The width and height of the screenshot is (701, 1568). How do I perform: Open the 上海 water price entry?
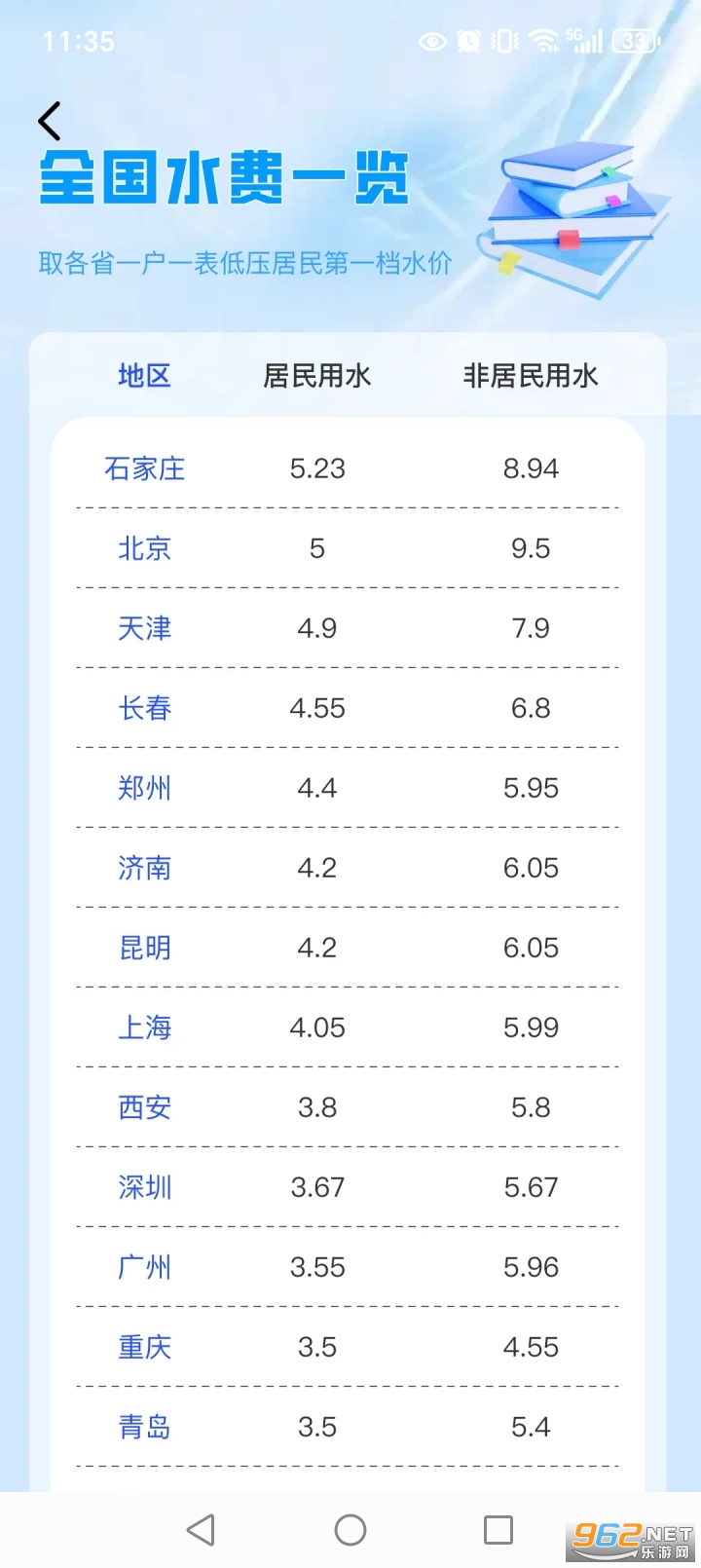(x=145, y=1027)
